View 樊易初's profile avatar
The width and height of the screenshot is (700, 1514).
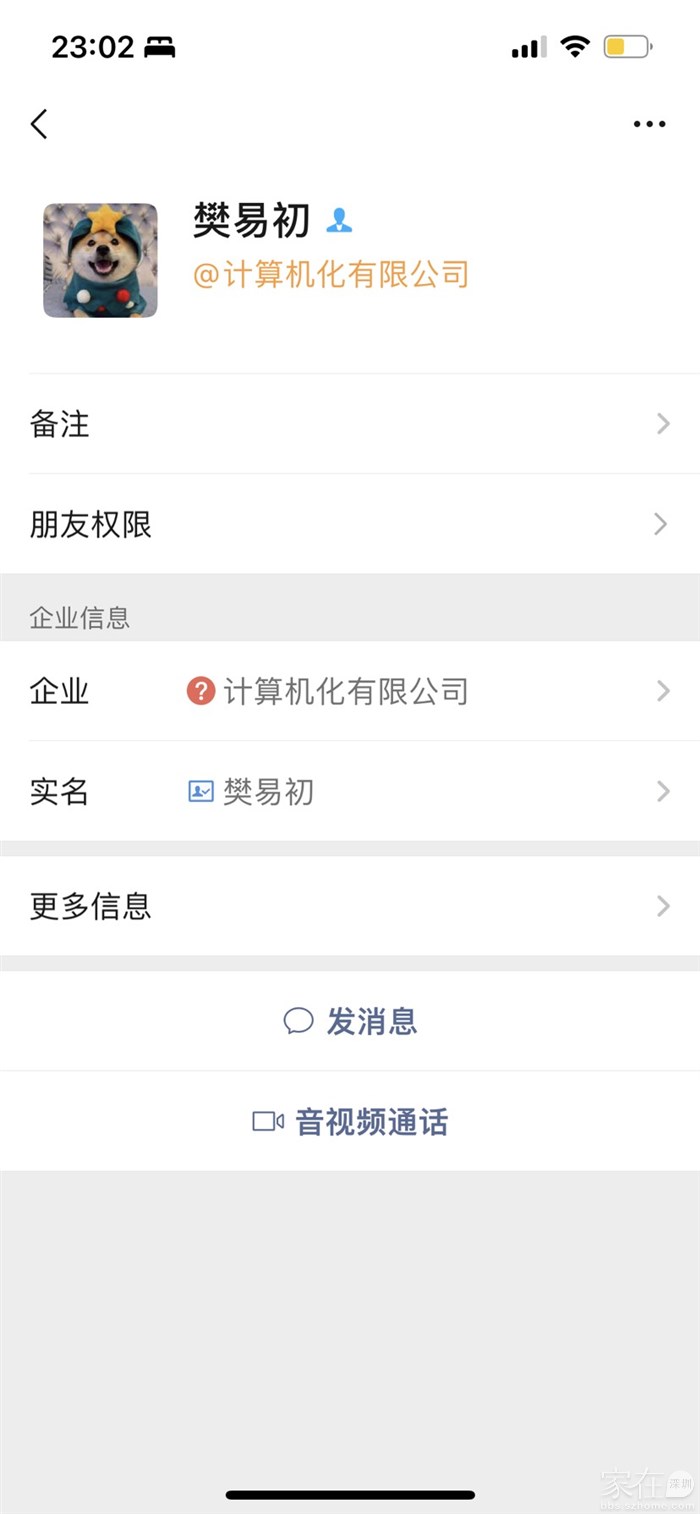(100, 261)
